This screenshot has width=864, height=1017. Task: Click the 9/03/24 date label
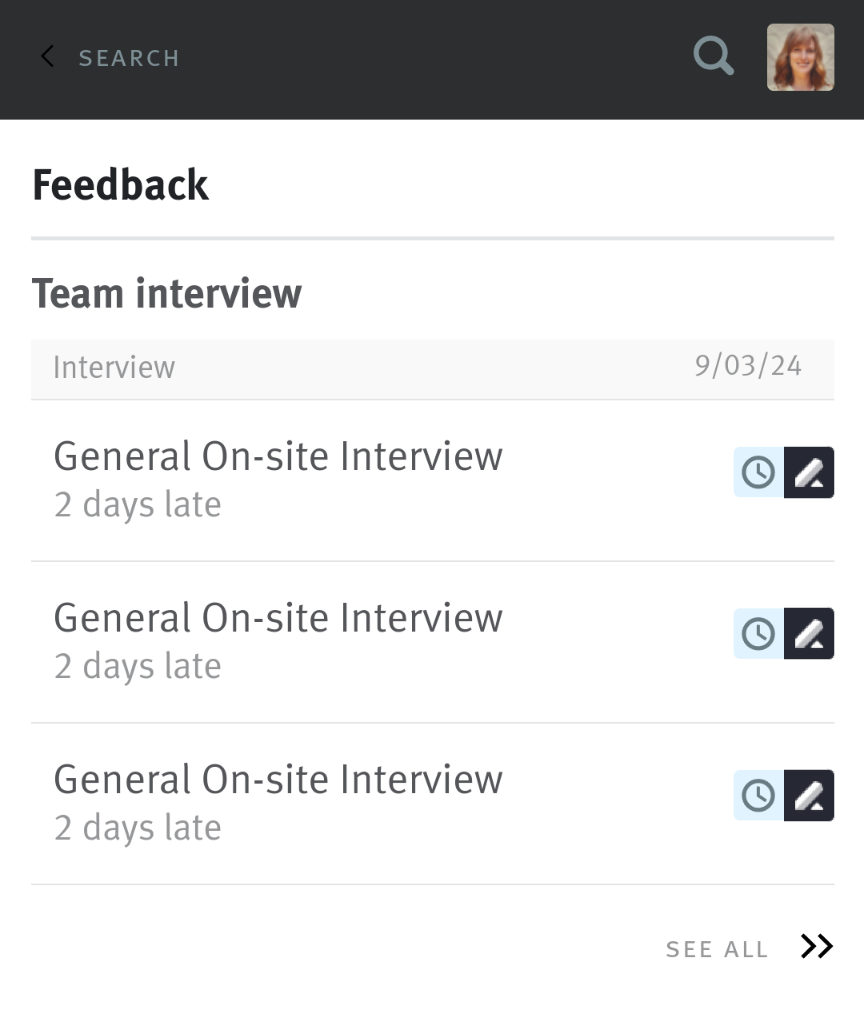pos(749,367)
